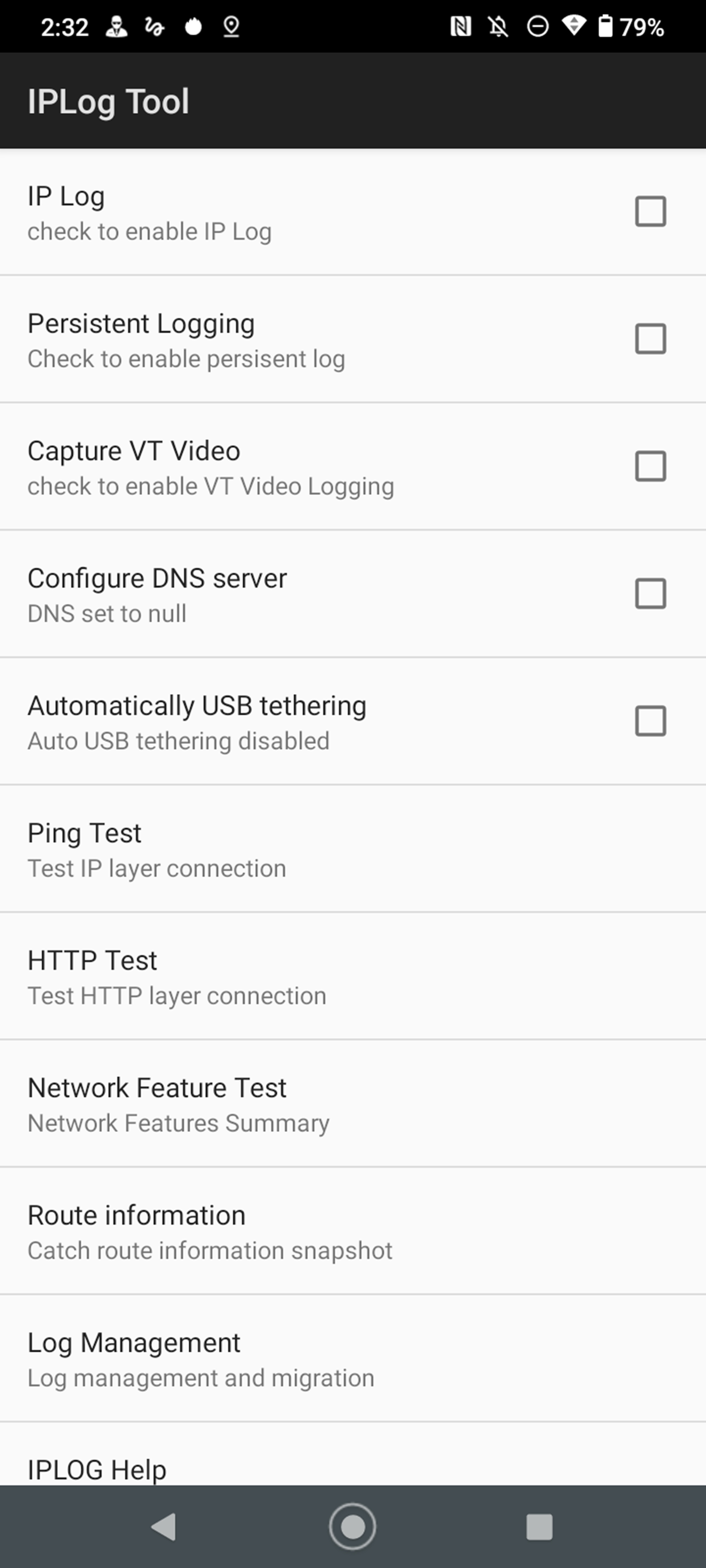Open Network Feature Test summary

coord(353,1103)
